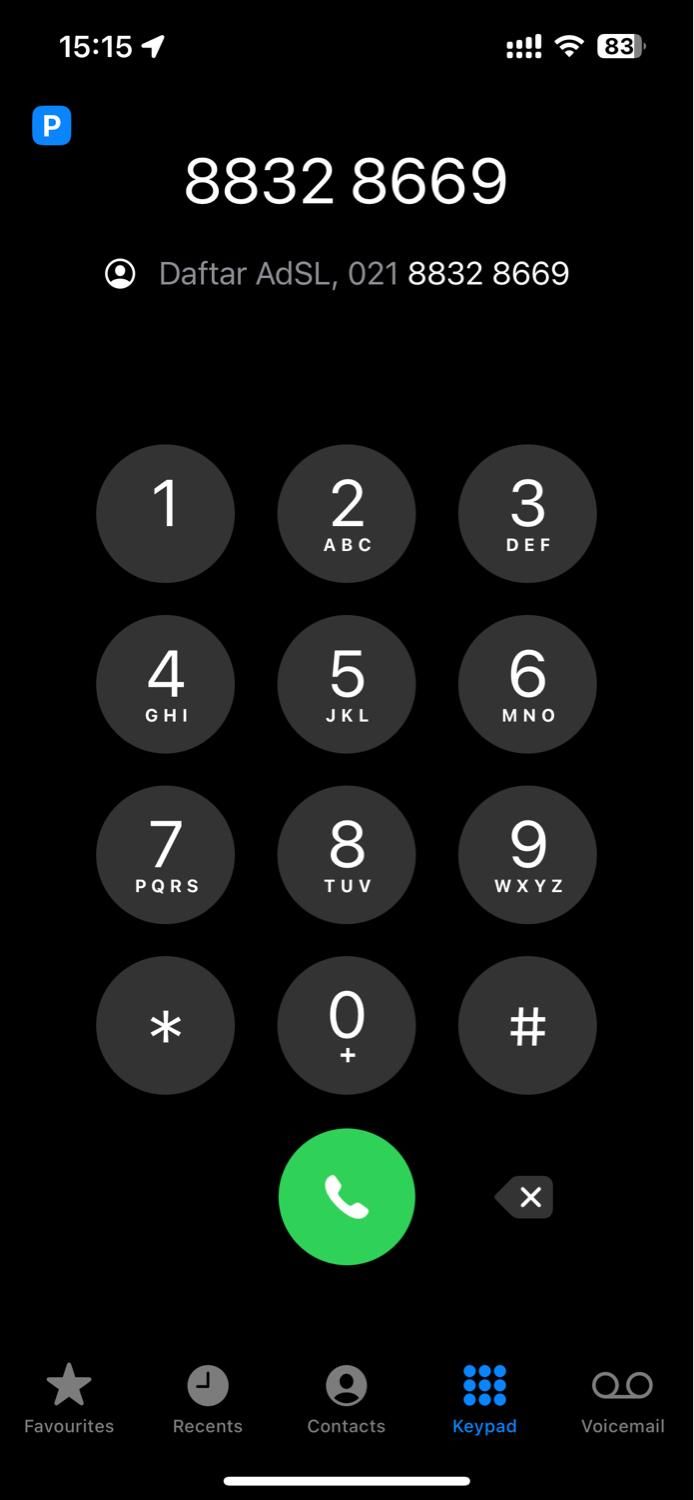Tap the asterisk key
Viewport: 694px width, 1500px height.
click(165, 1025)
